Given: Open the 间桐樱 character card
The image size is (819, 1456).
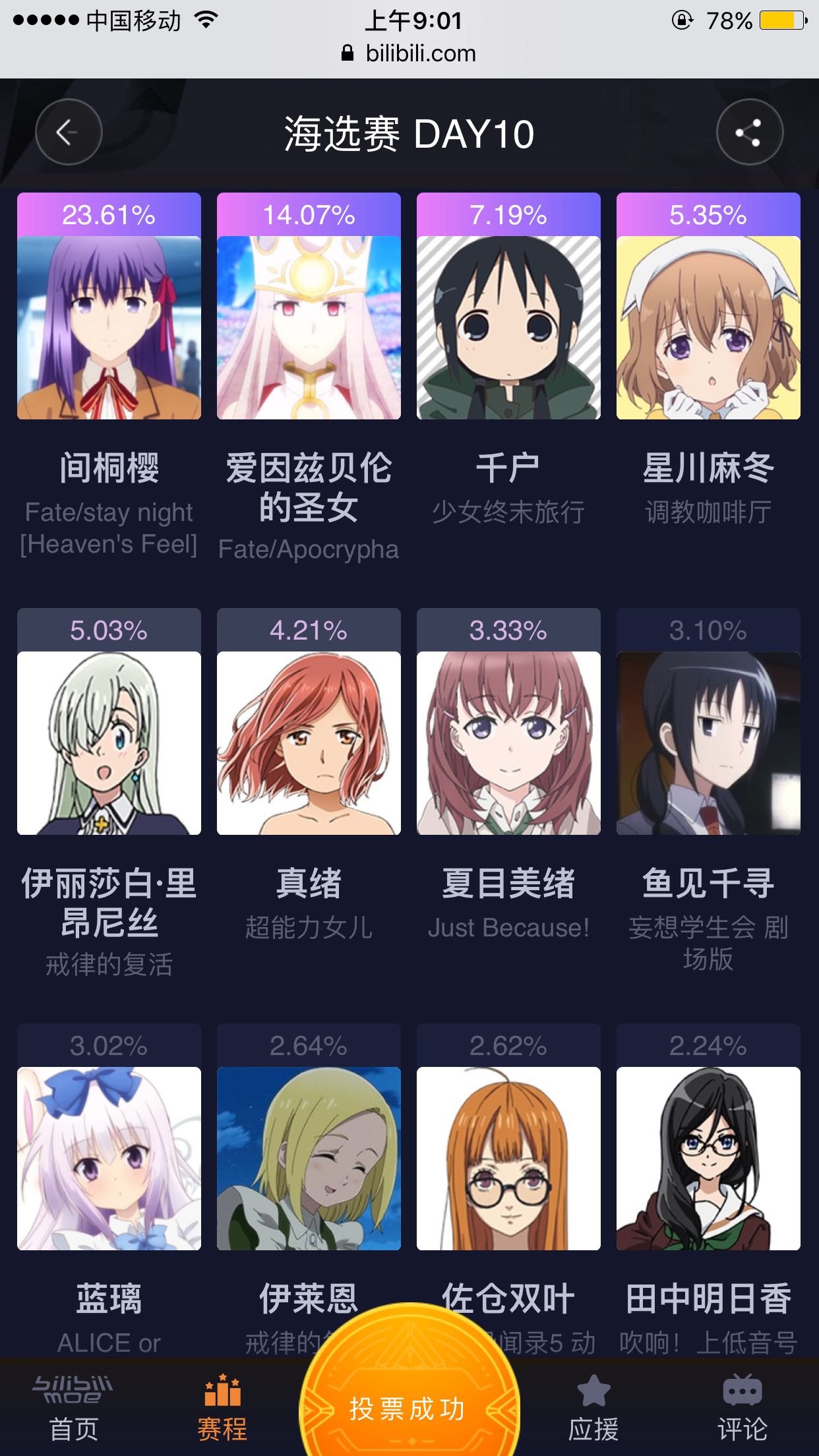Looking at the screenshot, I should click(x=109, y=376).
